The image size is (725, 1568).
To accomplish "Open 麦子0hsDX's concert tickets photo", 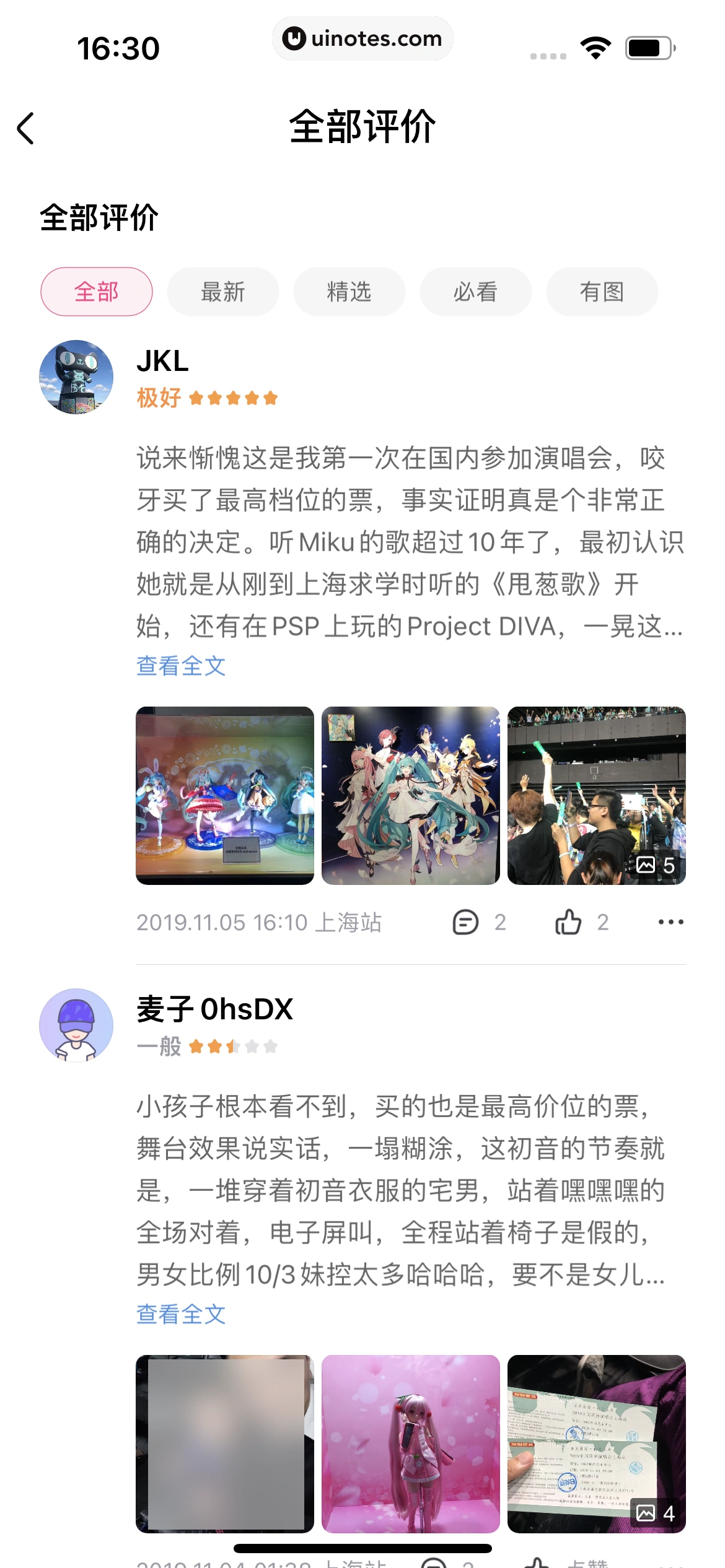I will [596, 1444].
